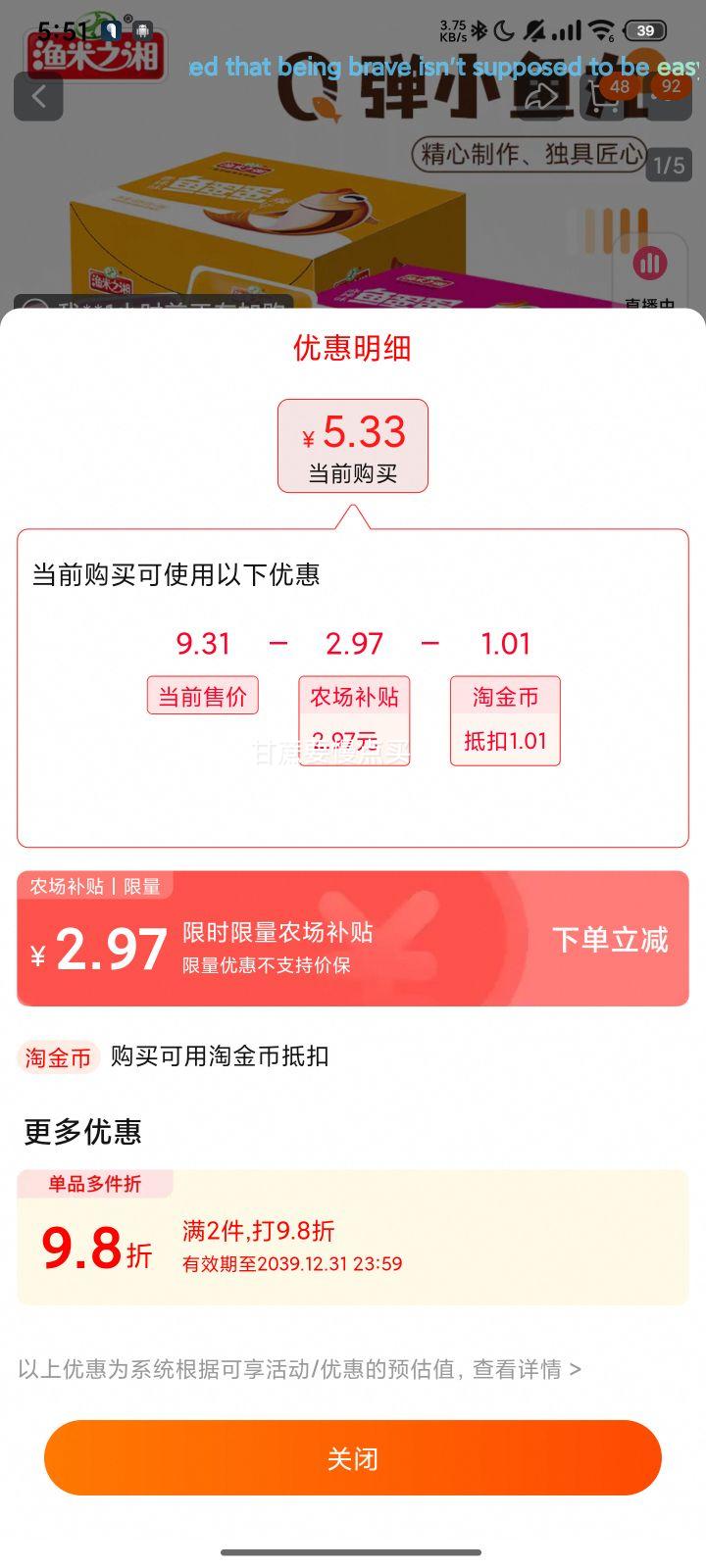Tap the battery indicator showing 39

click(x=643, y=30)
